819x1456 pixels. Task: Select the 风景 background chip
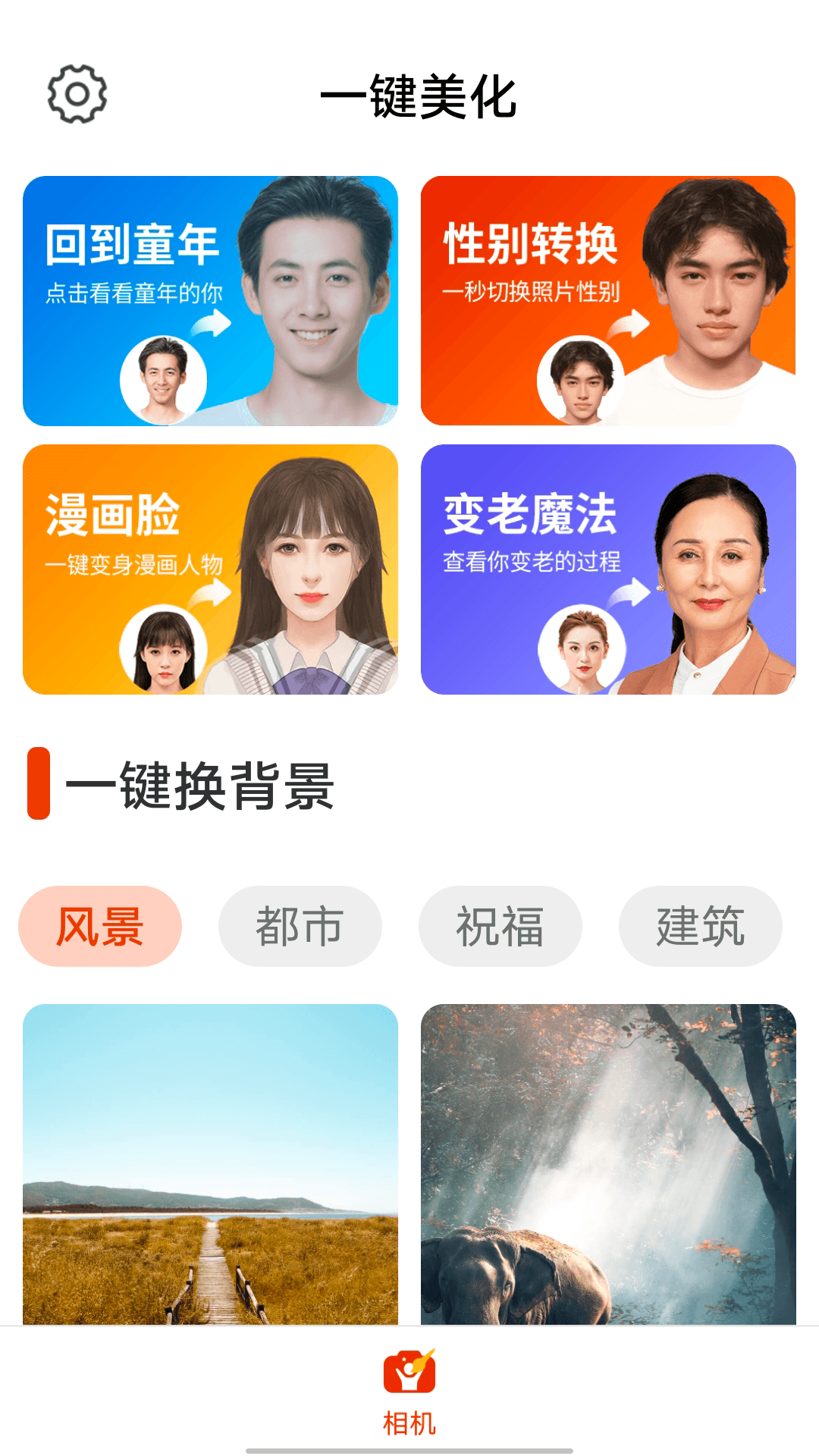pyautogui.click(x=100, y=926)
